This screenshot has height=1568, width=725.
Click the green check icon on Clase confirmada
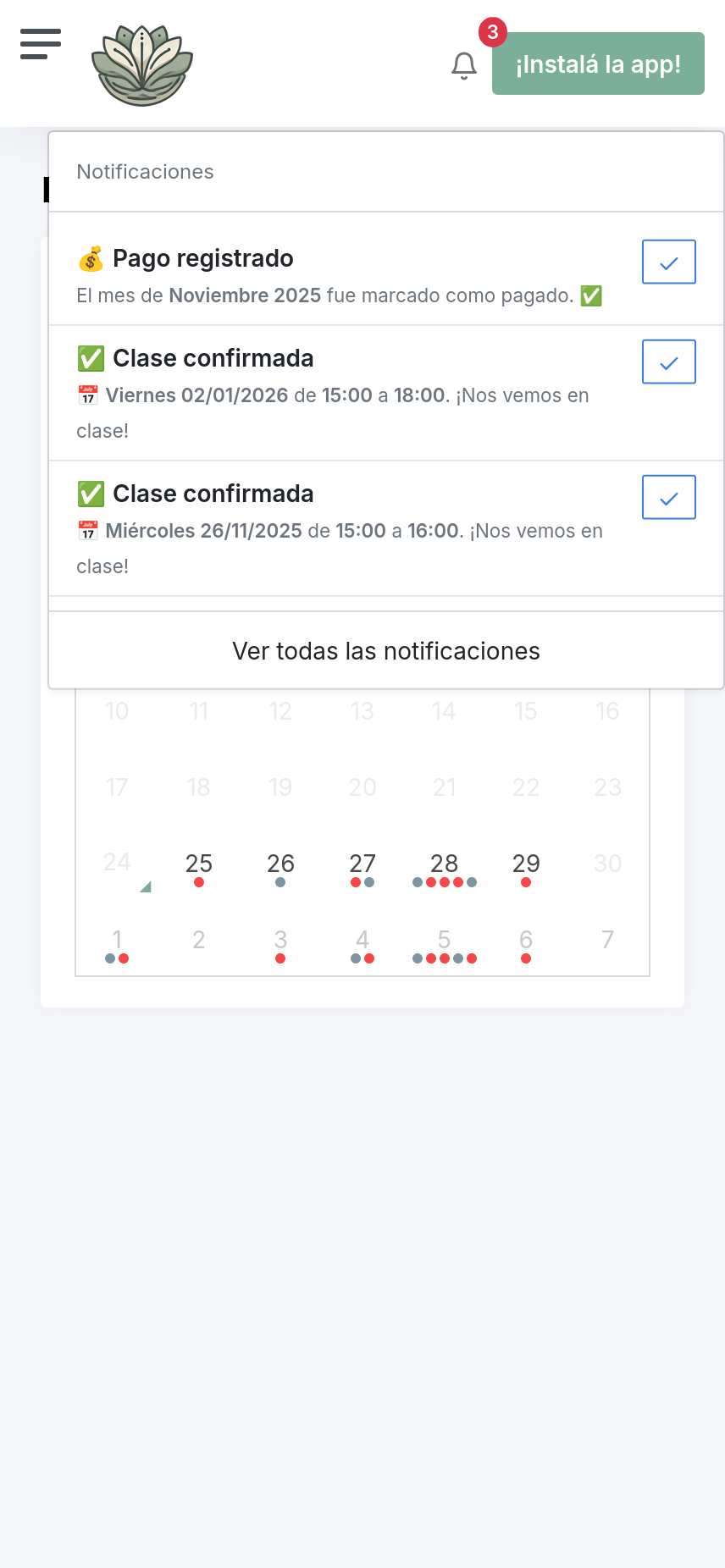coord(89,358)
